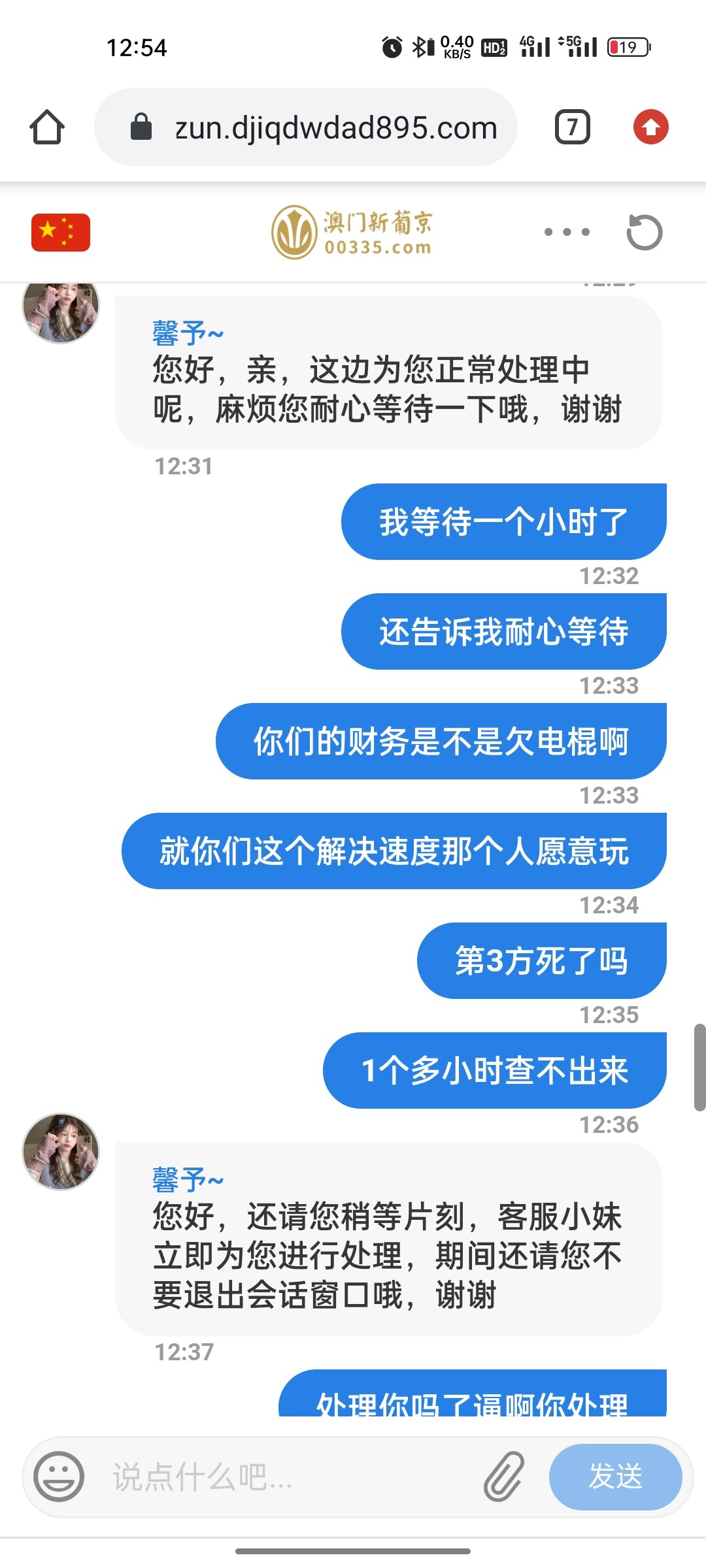The image size is (706, 1568).
Task: Focus the "说点什么吧..." message field
Action: point(288,1477)
